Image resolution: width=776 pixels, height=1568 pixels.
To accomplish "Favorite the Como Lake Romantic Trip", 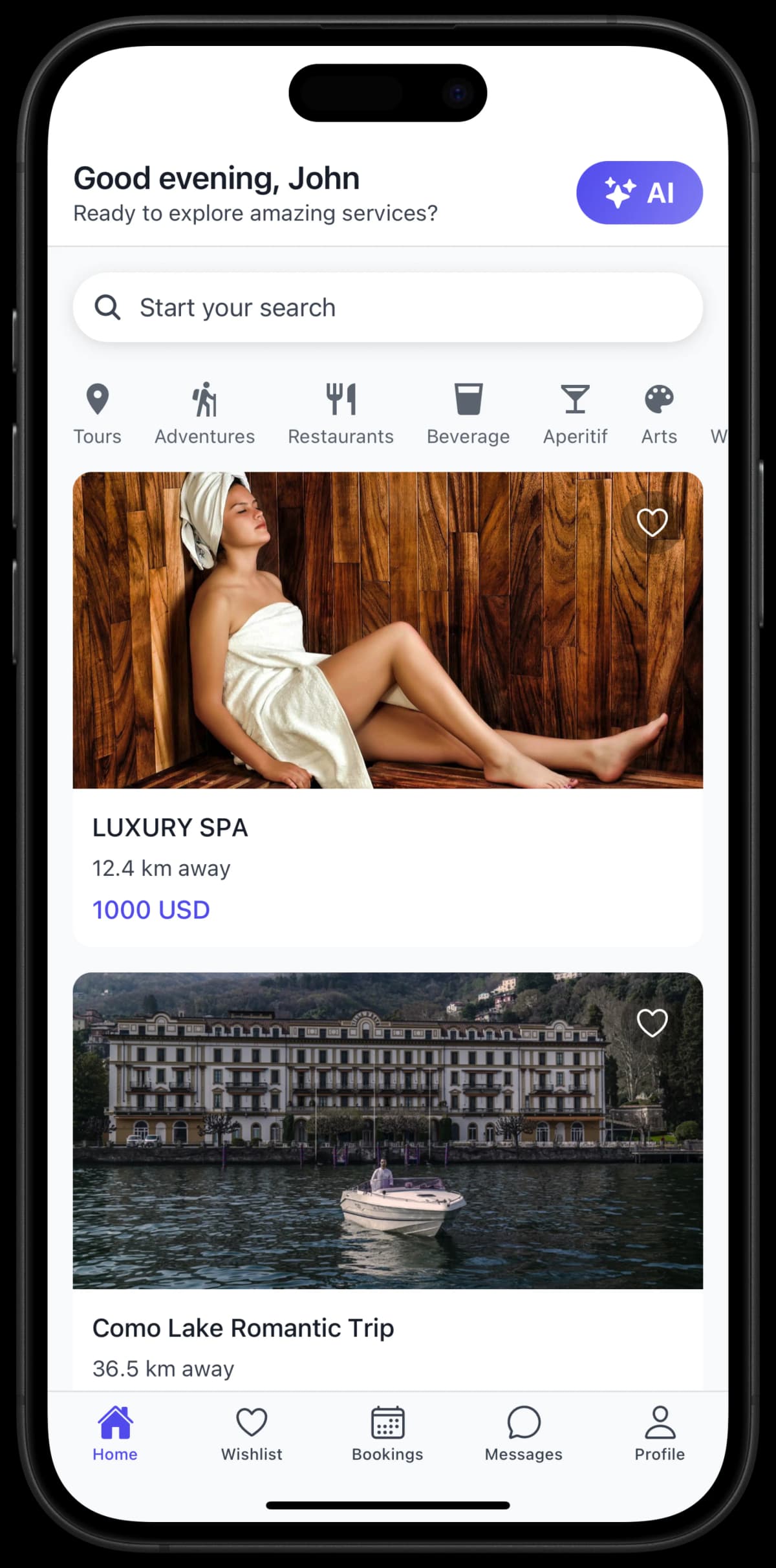I will click(x=652, y=1023).
